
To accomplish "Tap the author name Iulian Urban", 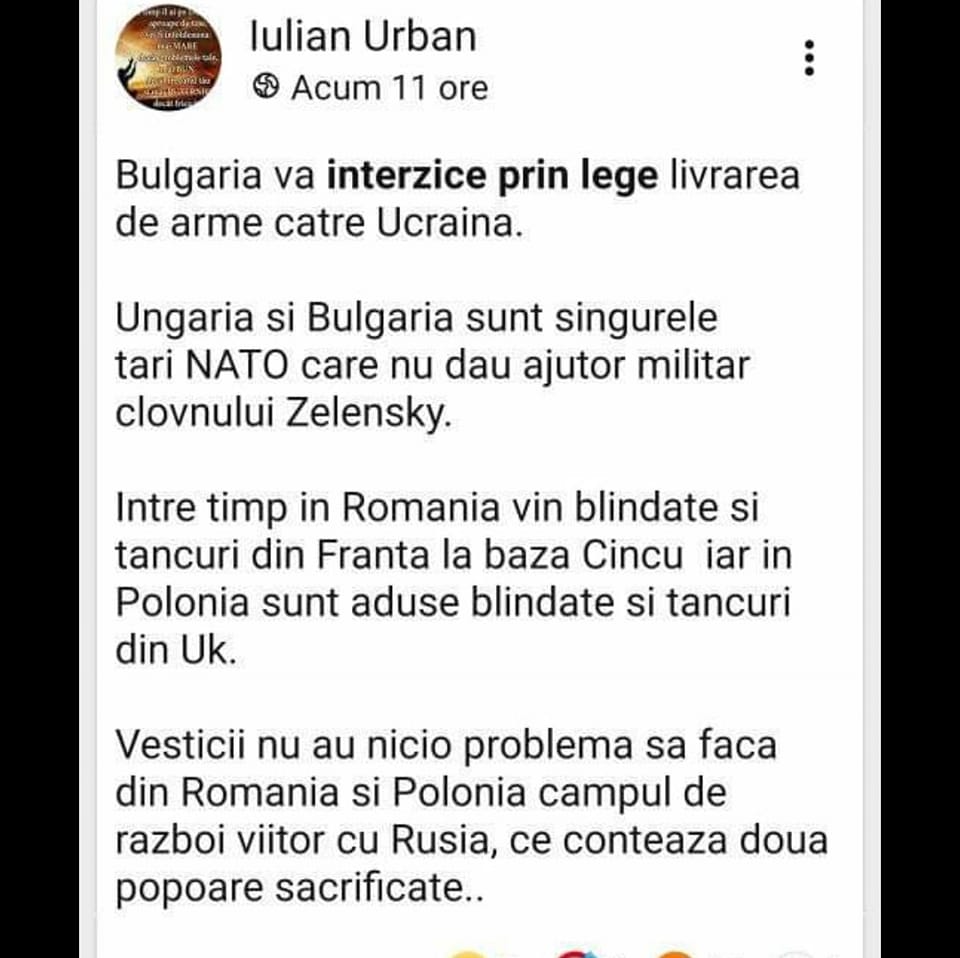I will (x=362, y=37).
